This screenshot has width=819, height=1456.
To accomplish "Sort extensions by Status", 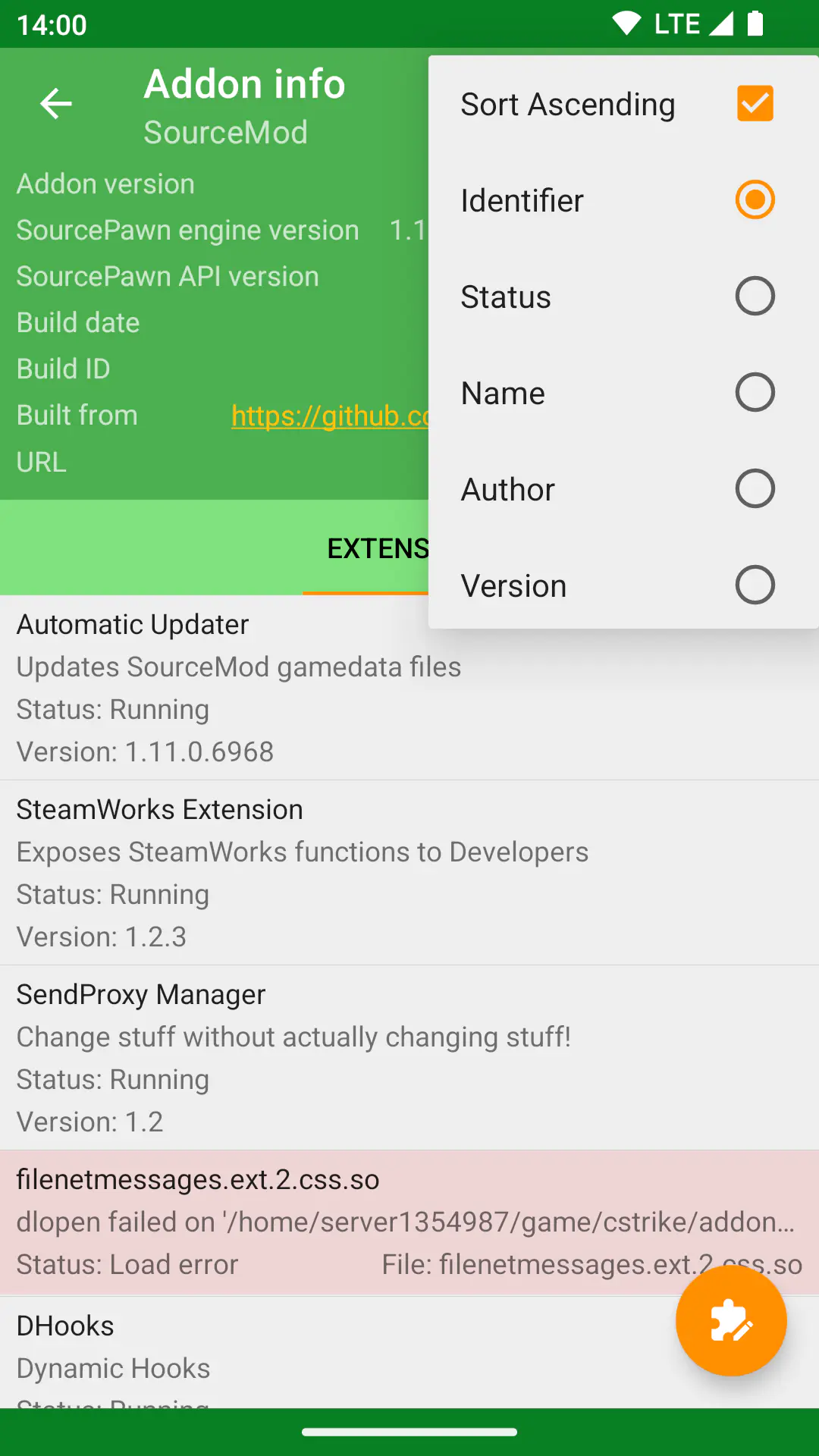I will (x=623, y=297).
